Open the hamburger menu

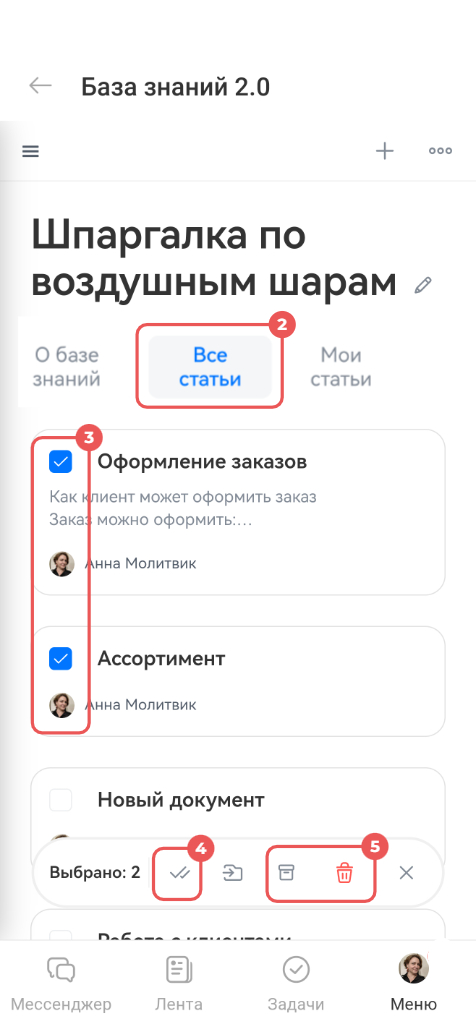click(x=31, y=152)
